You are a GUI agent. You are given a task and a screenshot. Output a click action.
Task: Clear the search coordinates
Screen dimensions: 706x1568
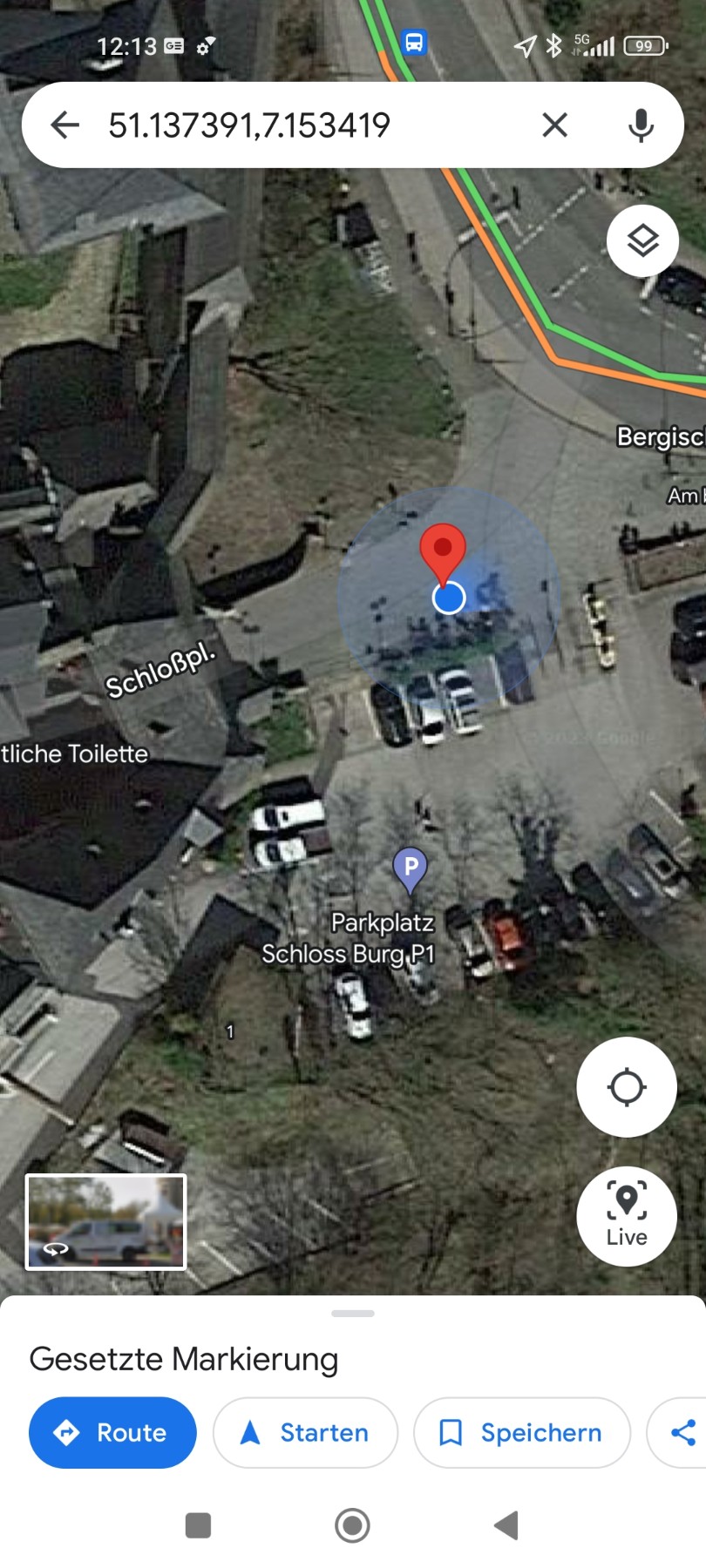click(554, 125)
